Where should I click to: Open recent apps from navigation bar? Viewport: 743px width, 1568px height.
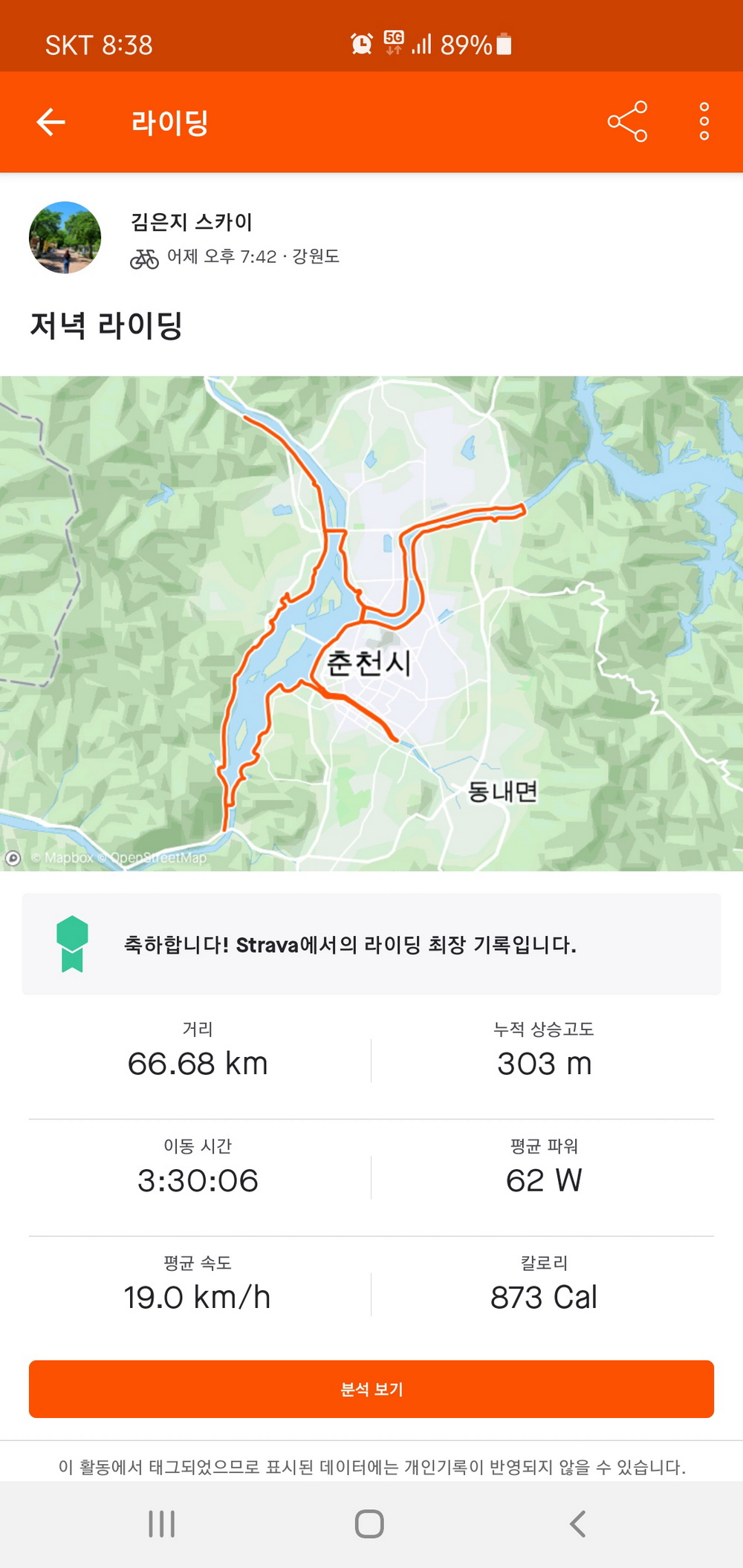[x=161, y=1523]
